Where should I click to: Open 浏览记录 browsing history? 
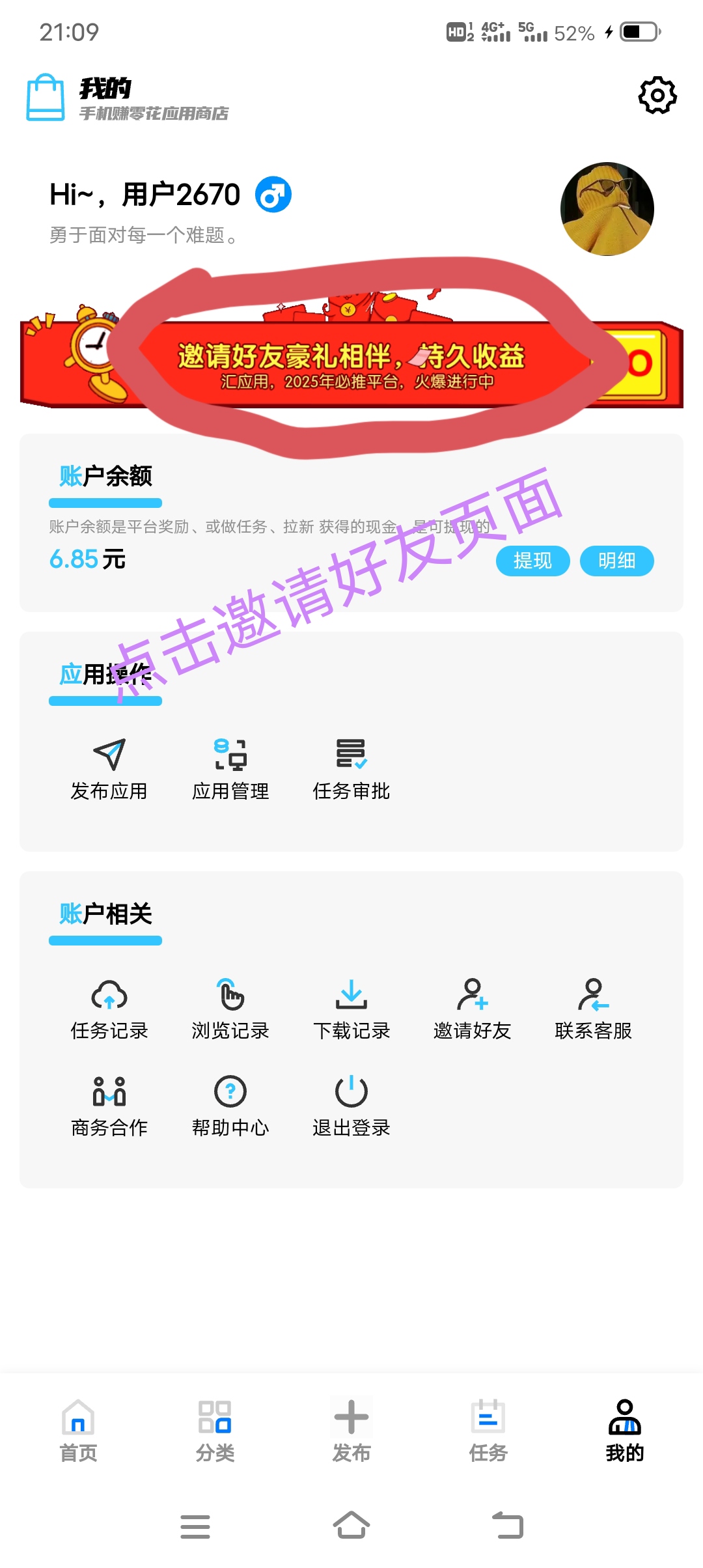(230, 1009)
